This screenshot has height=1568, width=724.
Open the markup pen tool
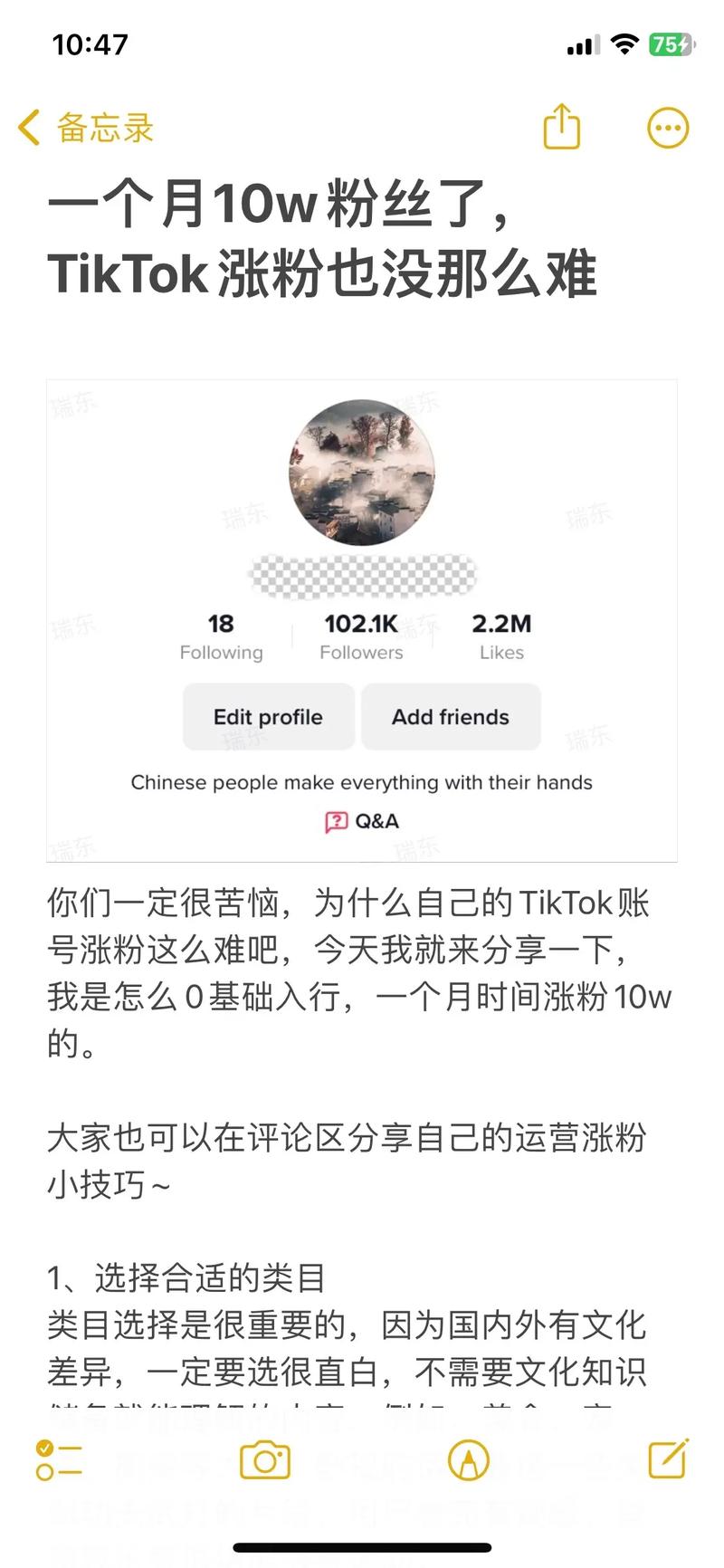point(468,1460)
